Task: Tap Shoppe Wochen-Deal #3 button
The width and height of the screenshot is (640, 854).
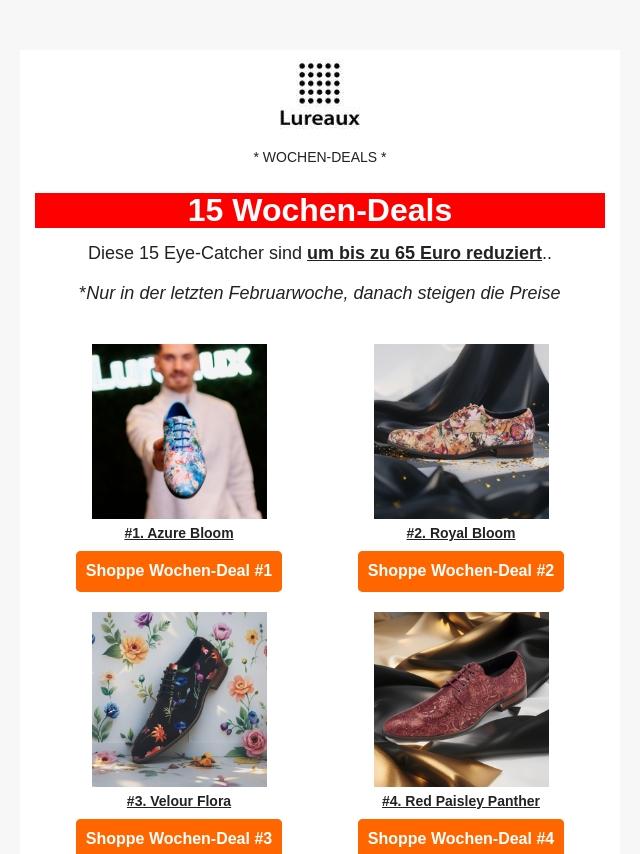Action: coord(179,838)
